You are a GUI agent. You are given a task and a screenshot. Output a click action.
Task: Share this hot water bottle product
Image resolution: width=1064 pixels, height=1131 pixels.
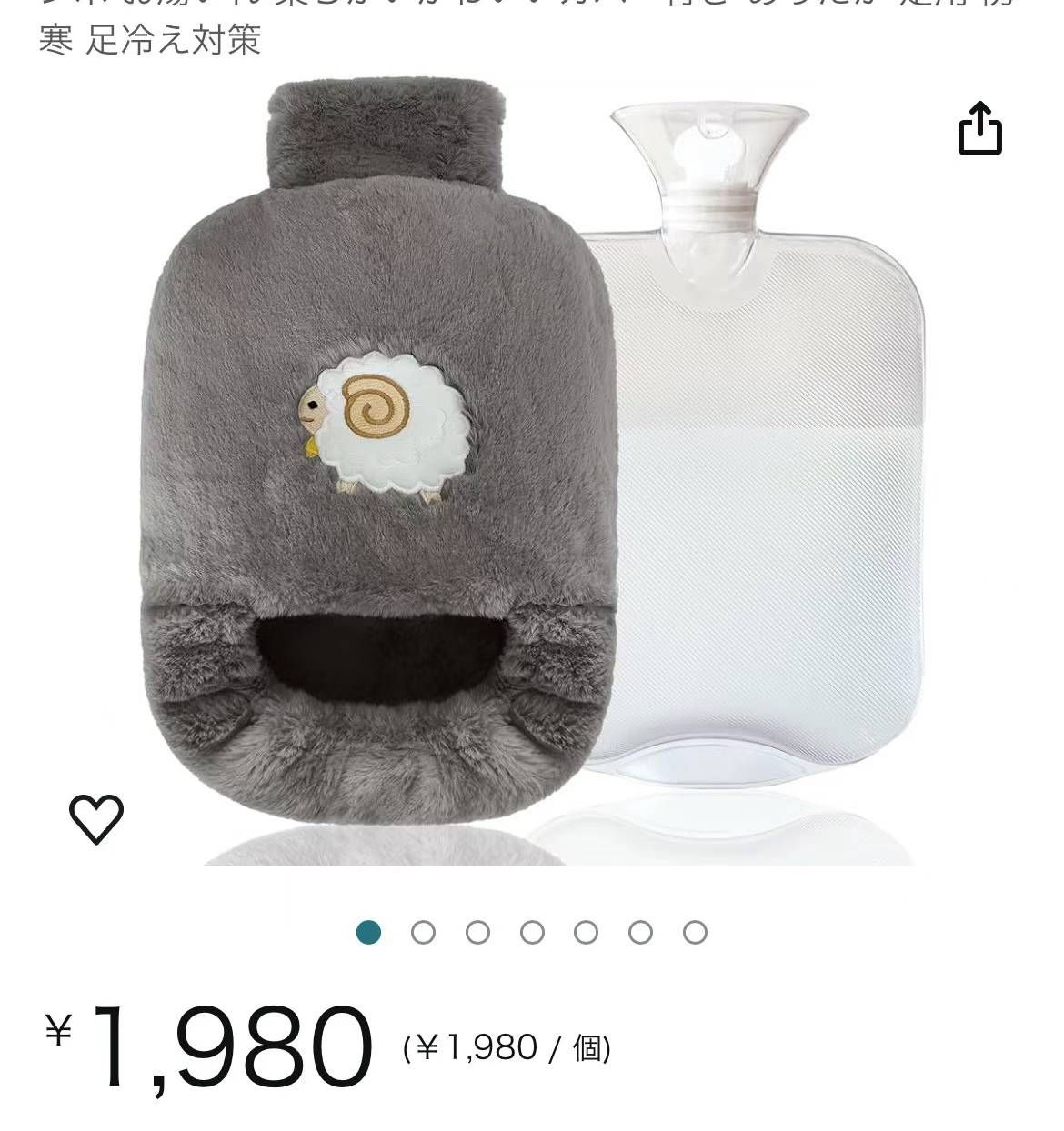[979, 130]
